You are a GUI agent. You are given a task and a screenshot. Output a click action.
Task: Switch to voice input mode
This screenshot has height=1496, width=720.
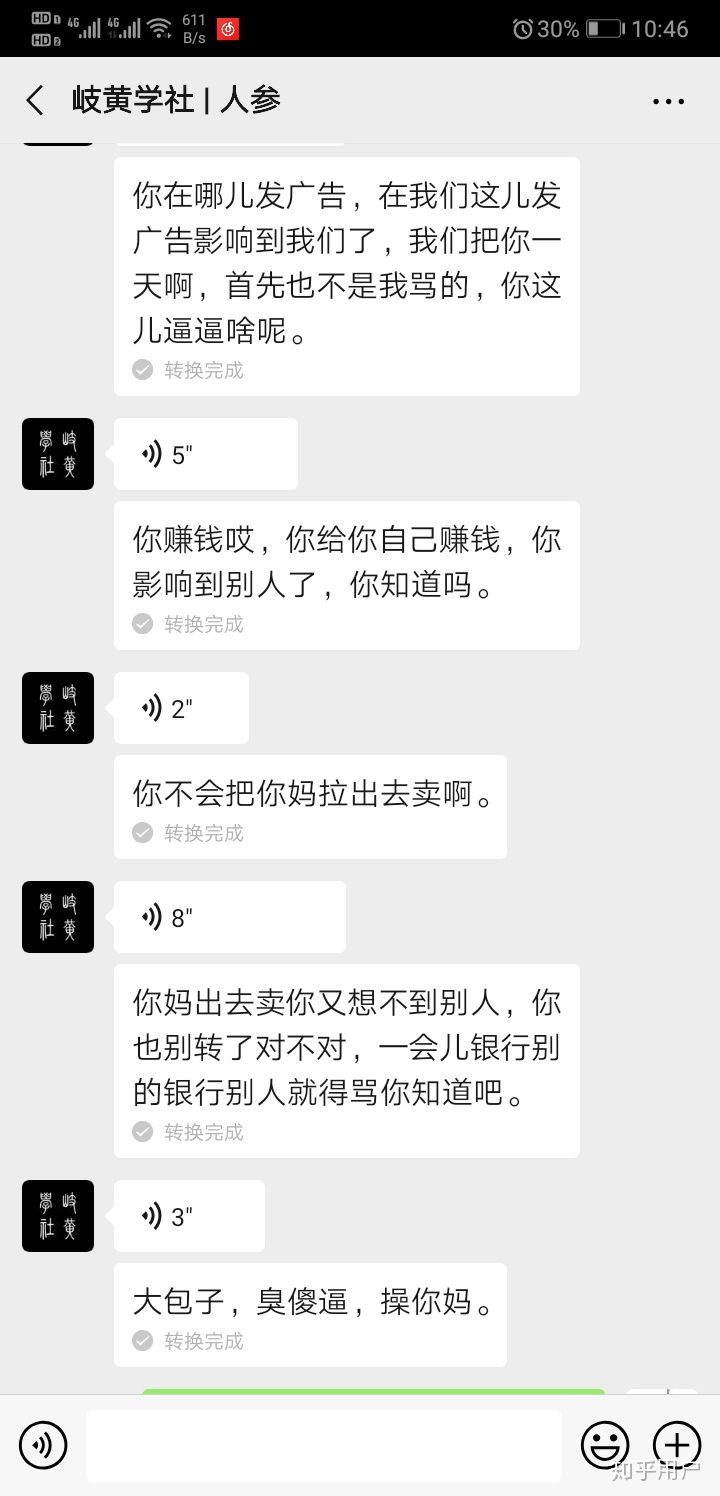coord(43,1445)
